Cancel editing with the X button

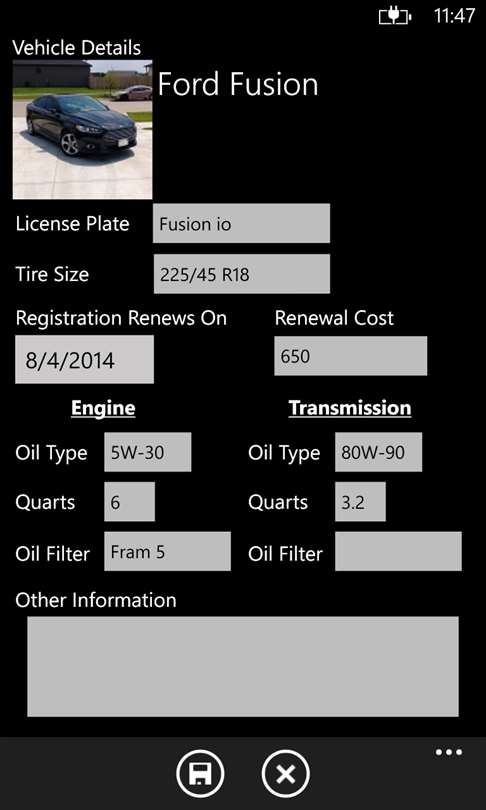tap(286, 774)
